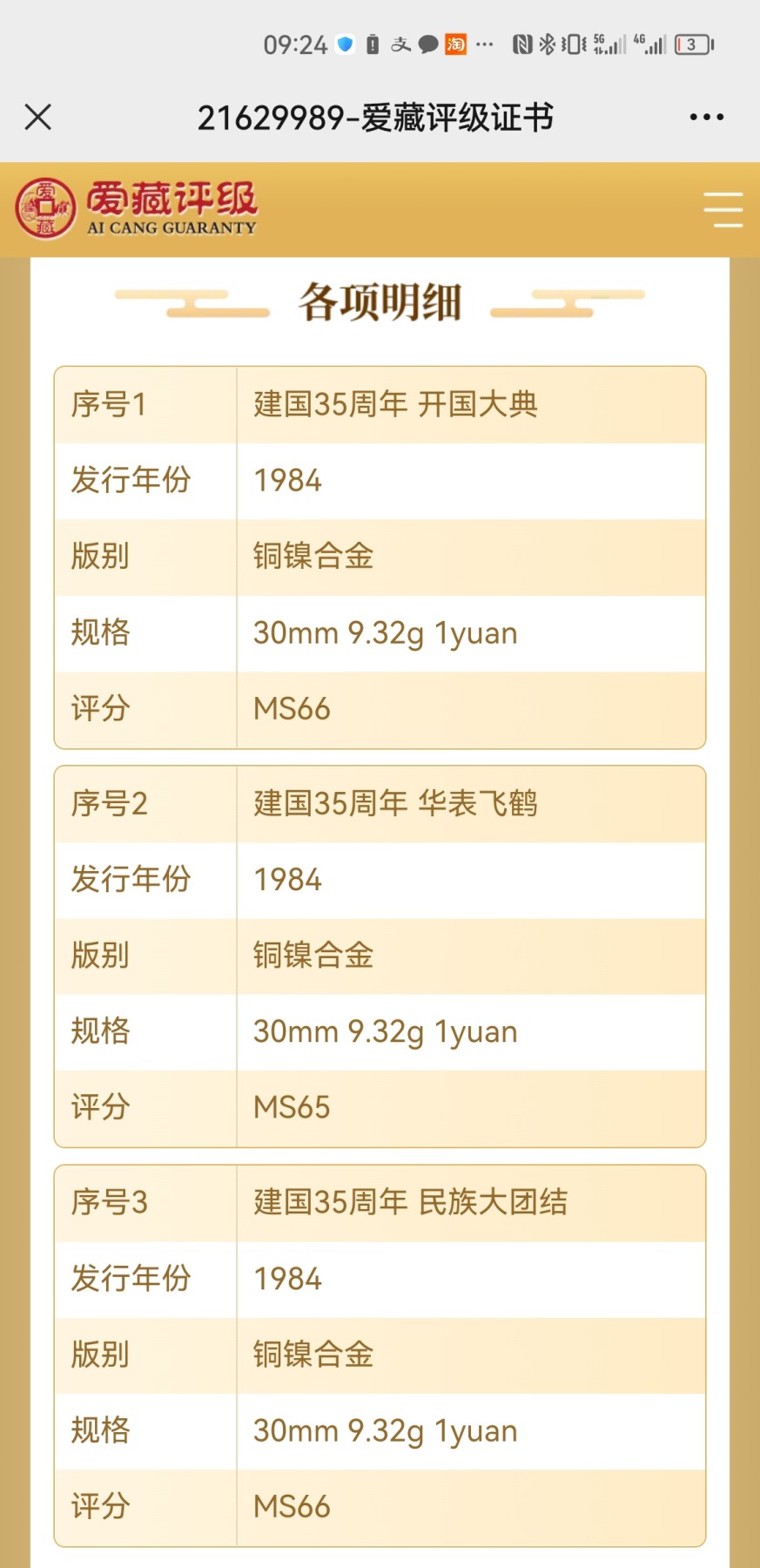This screenshot has height=1568, width=760.
Task: Tap the 建国35周年 开国大典 entry
Action: [394, 404]
